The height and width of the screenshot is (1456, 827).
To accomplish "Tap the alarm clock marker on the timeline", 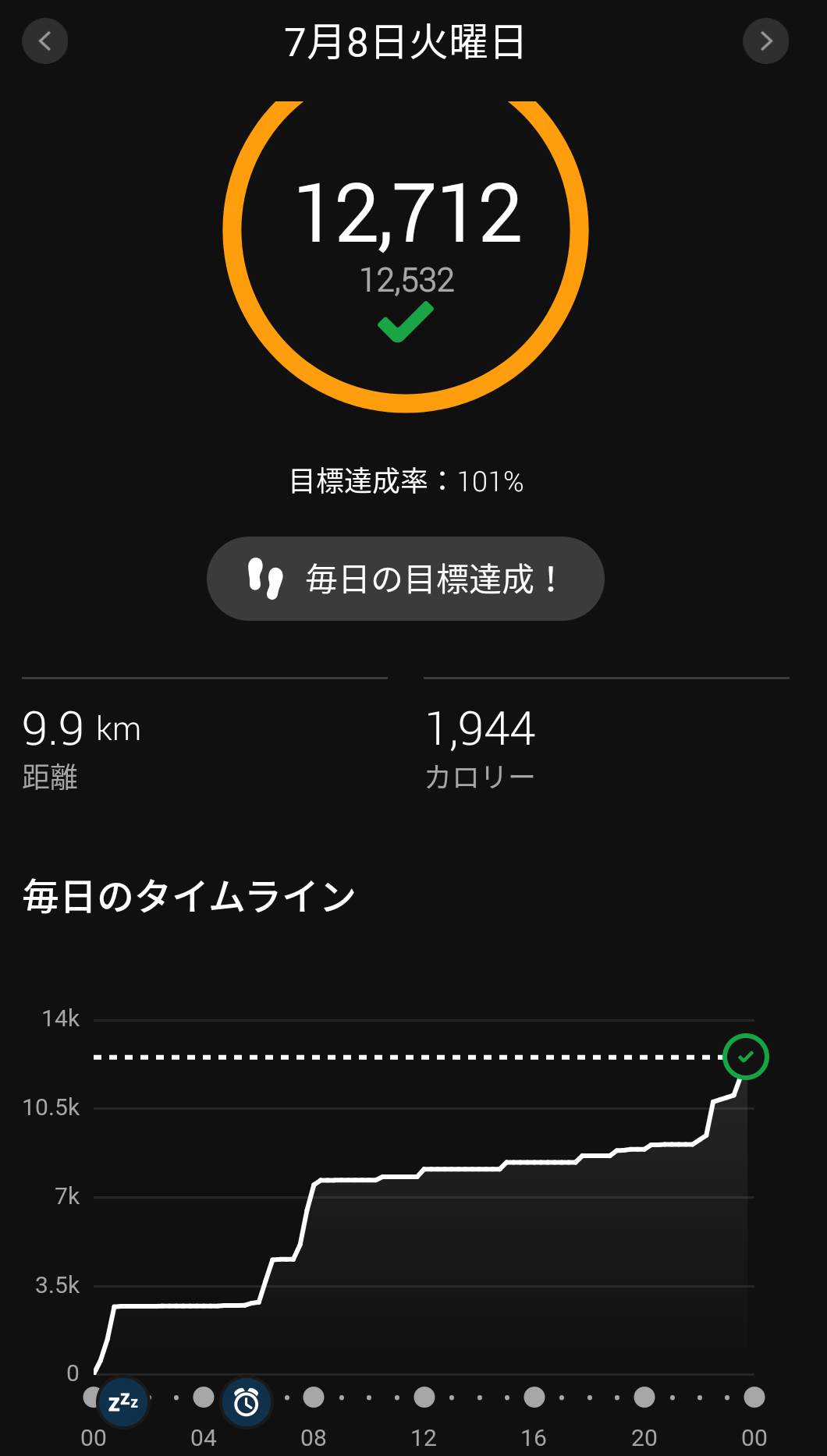I will pyautogui.click(x=247, y=1402).
